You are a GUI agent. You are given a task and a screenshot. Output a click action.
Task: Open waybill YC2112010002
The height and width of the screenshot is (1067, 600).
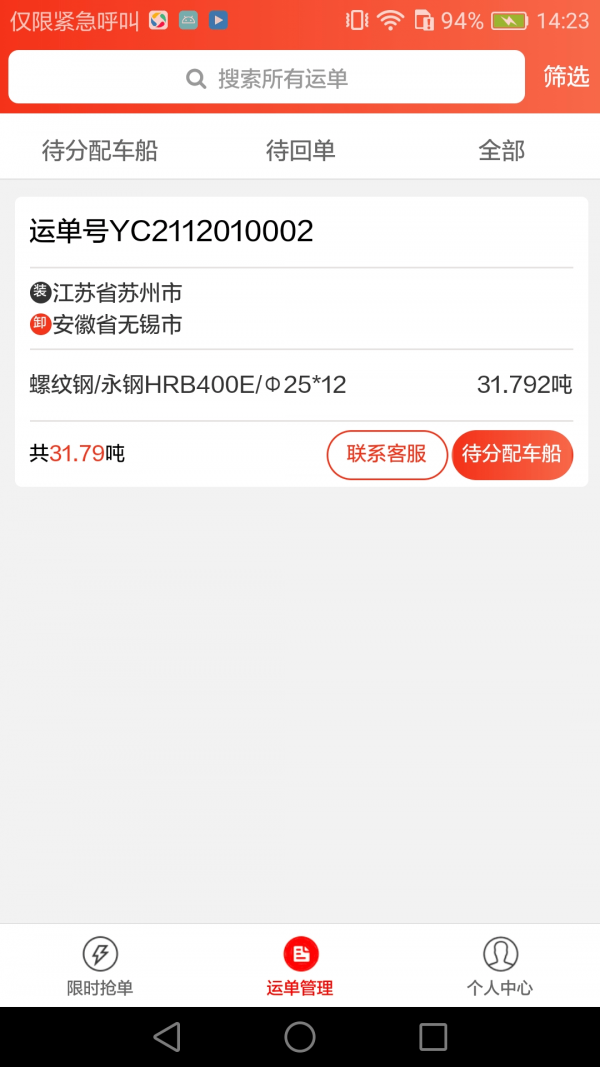pos(171,232)
